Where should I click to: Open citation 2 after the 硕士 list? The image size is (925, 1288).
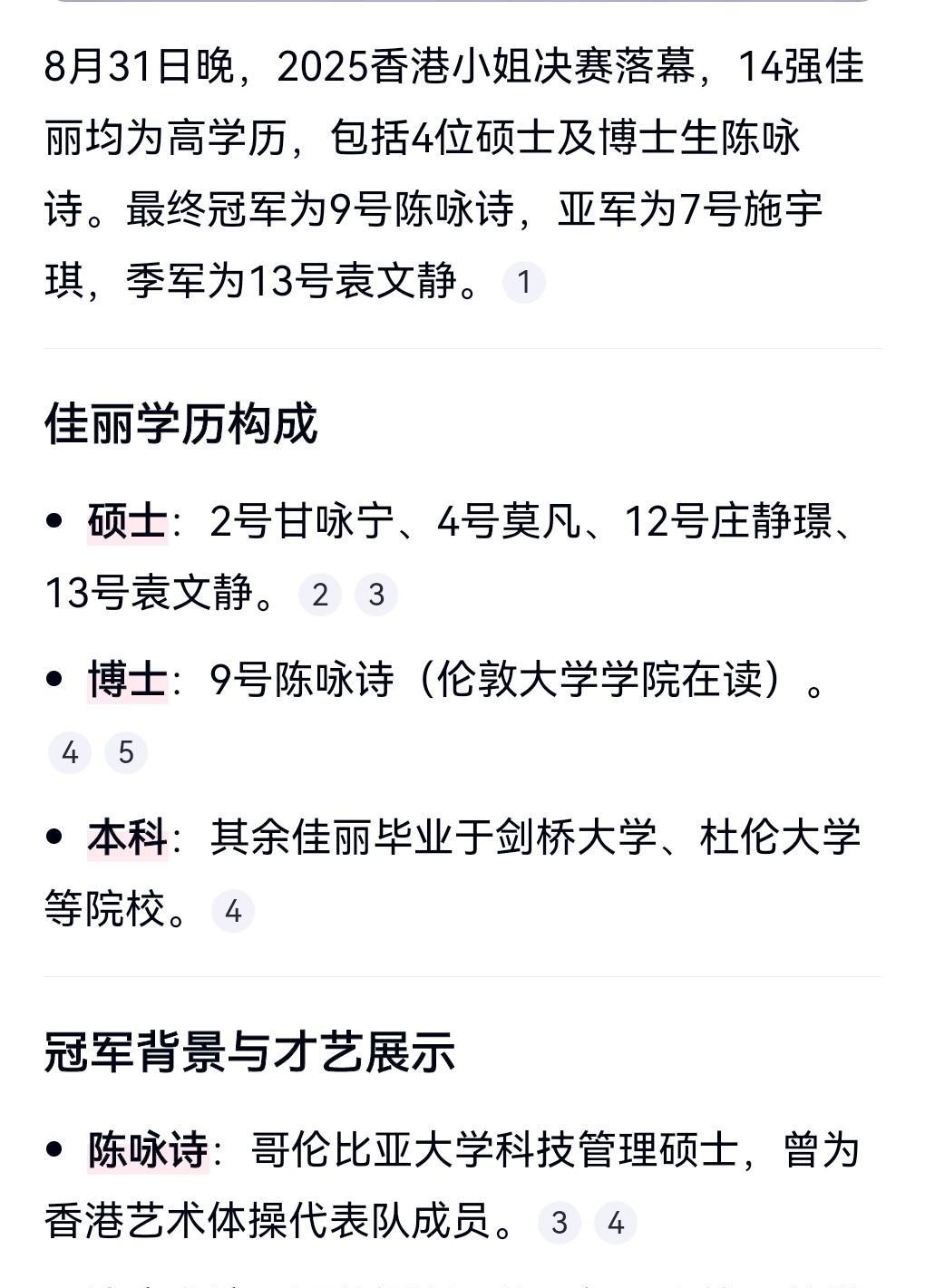click(x=319, y=595)
